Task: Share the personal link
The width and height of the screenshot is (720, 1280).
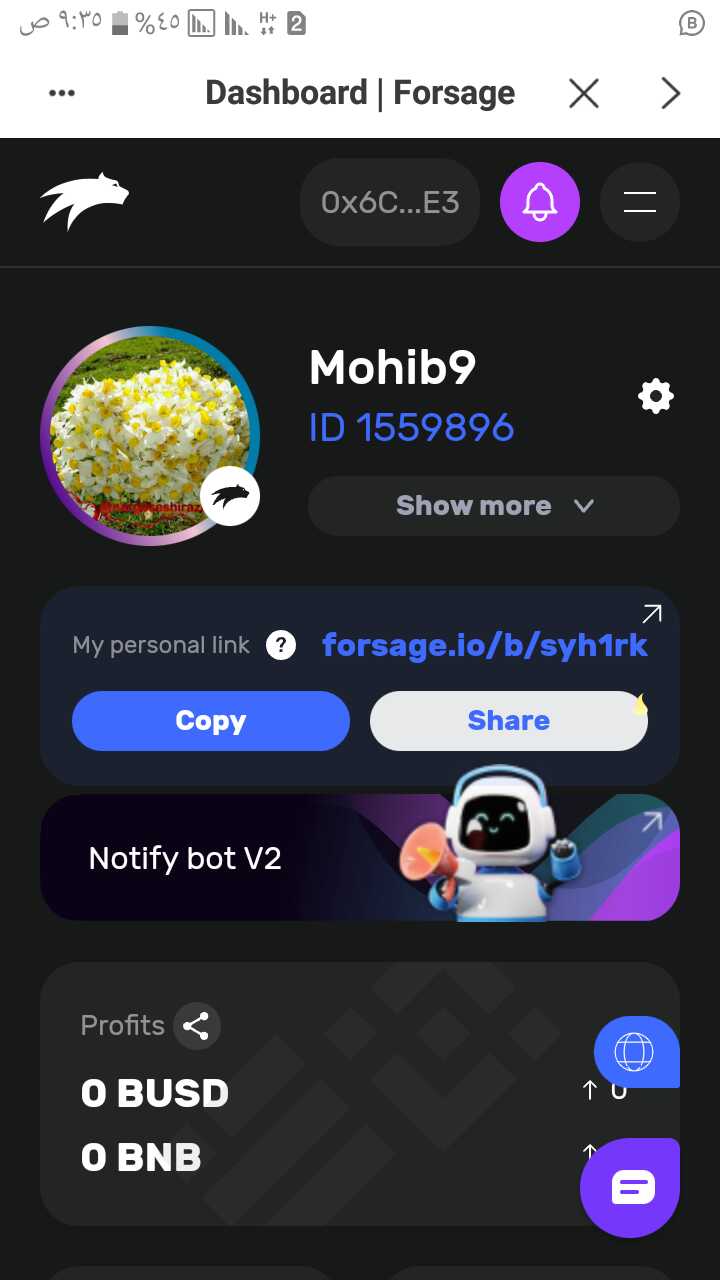Action: point(509,720)
